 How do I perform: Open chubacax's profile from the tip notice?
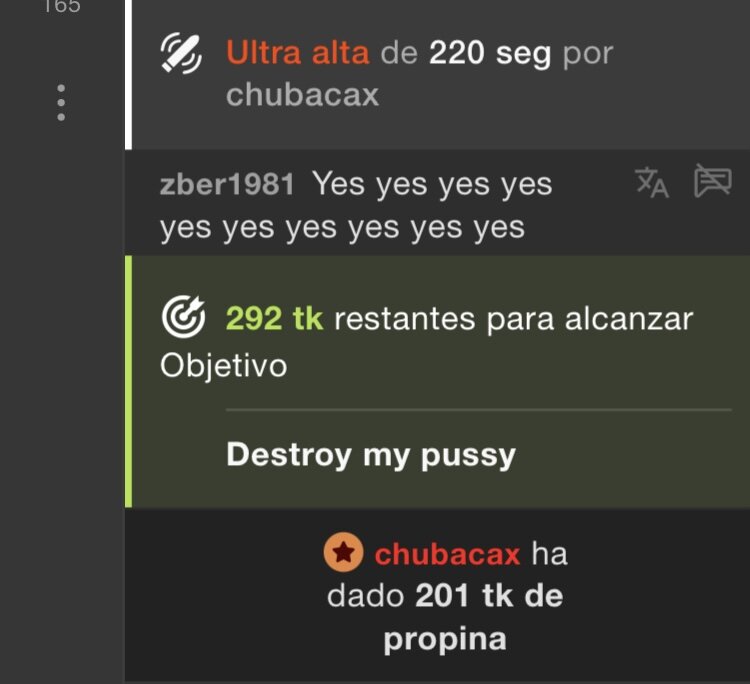tap(447, 553)
